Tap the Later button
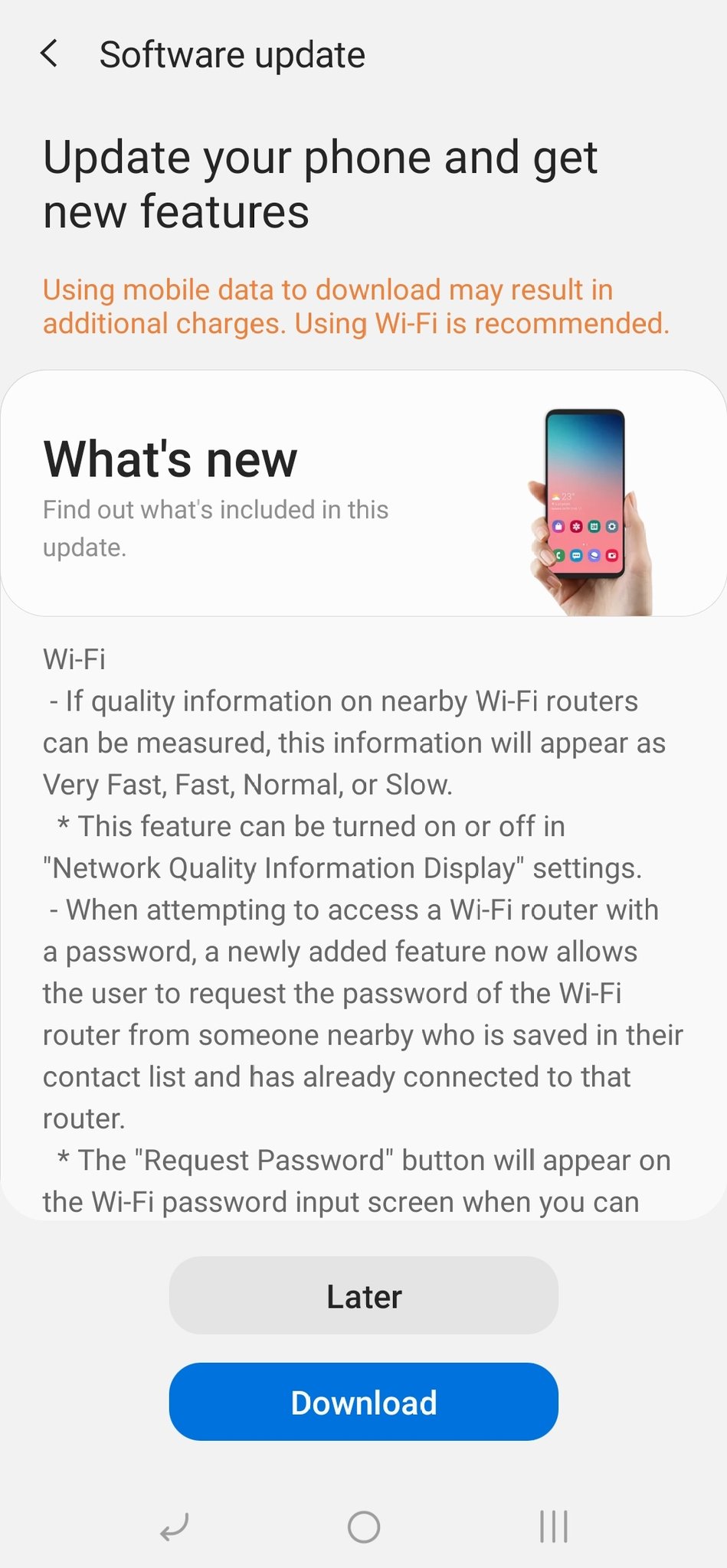Viewport: 727px width, 1568px height. pyautogui.click(x=363, y=1296)
